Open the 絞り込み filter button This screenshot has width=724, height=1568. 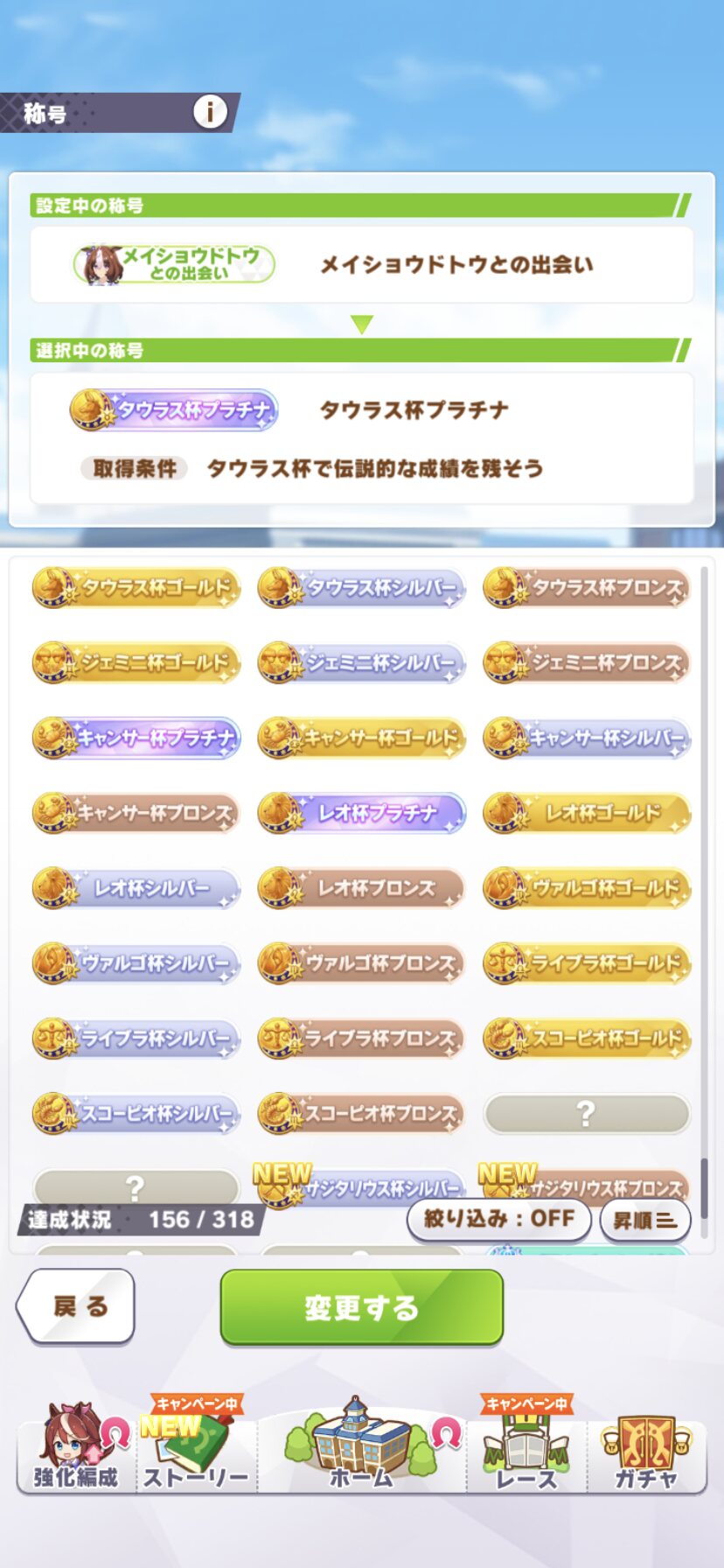(498, 1219)
